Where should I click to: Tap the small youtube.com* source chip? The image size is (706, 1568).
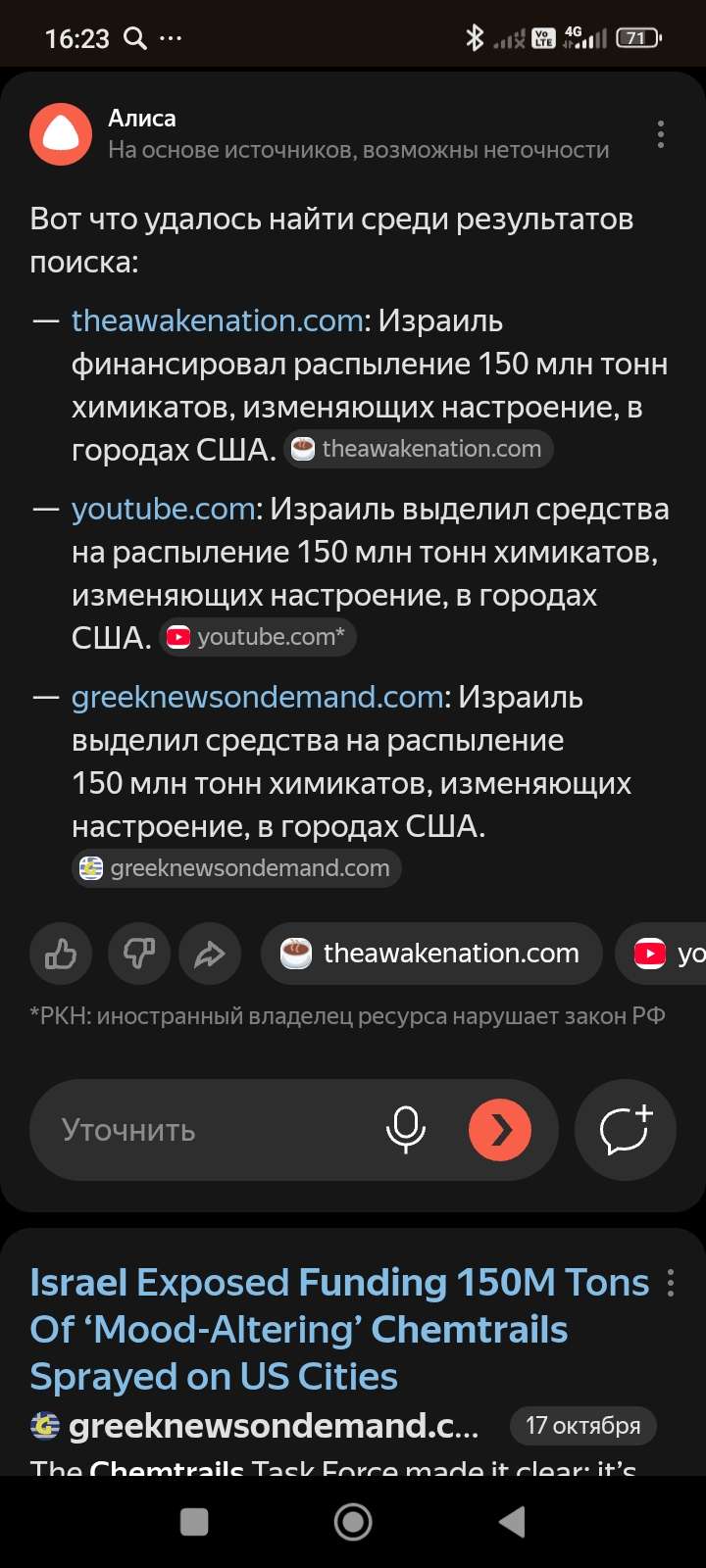258,637
